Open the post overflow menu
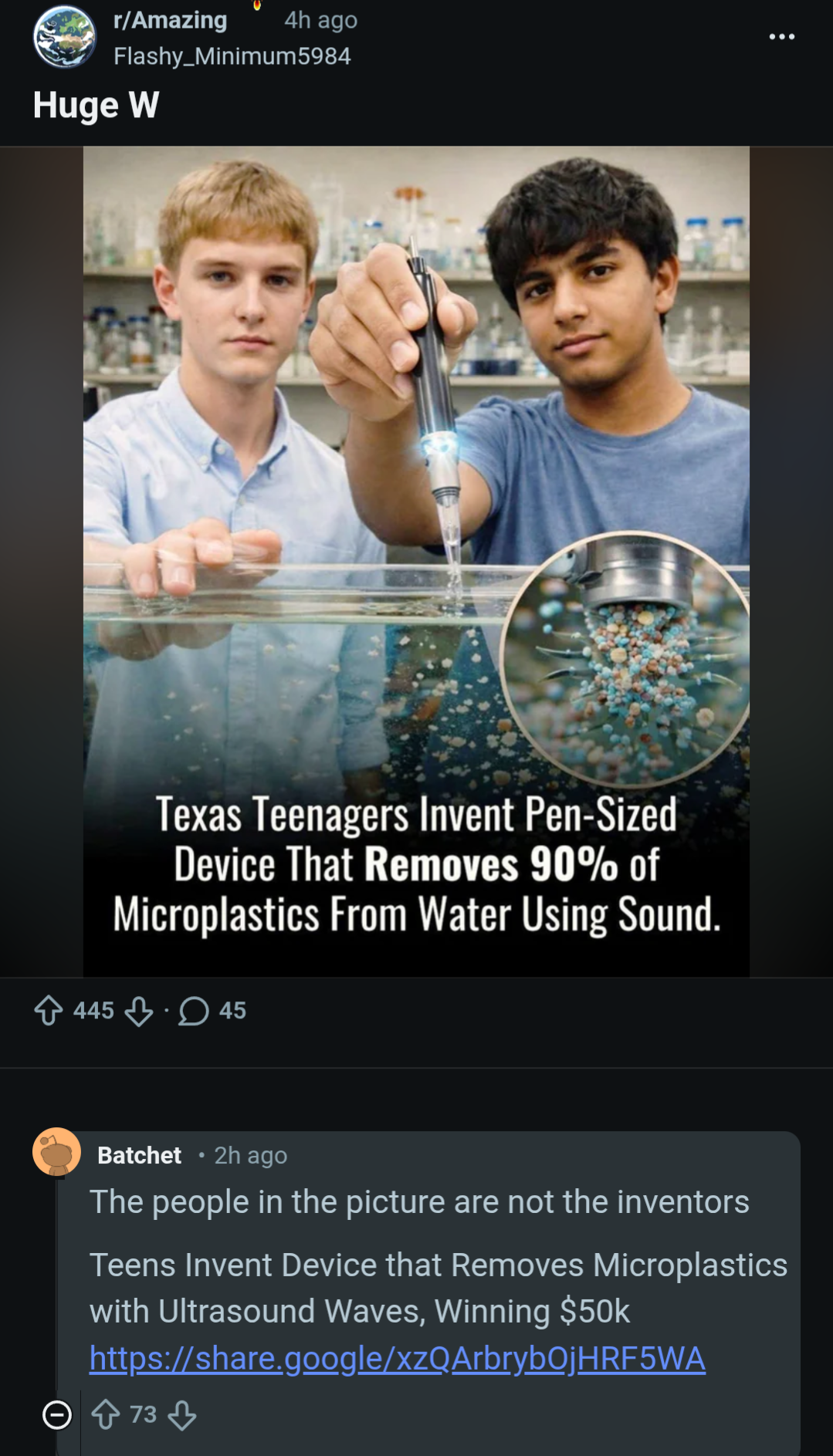This screenshot has height=1456, width=833. tap(781, 36)
